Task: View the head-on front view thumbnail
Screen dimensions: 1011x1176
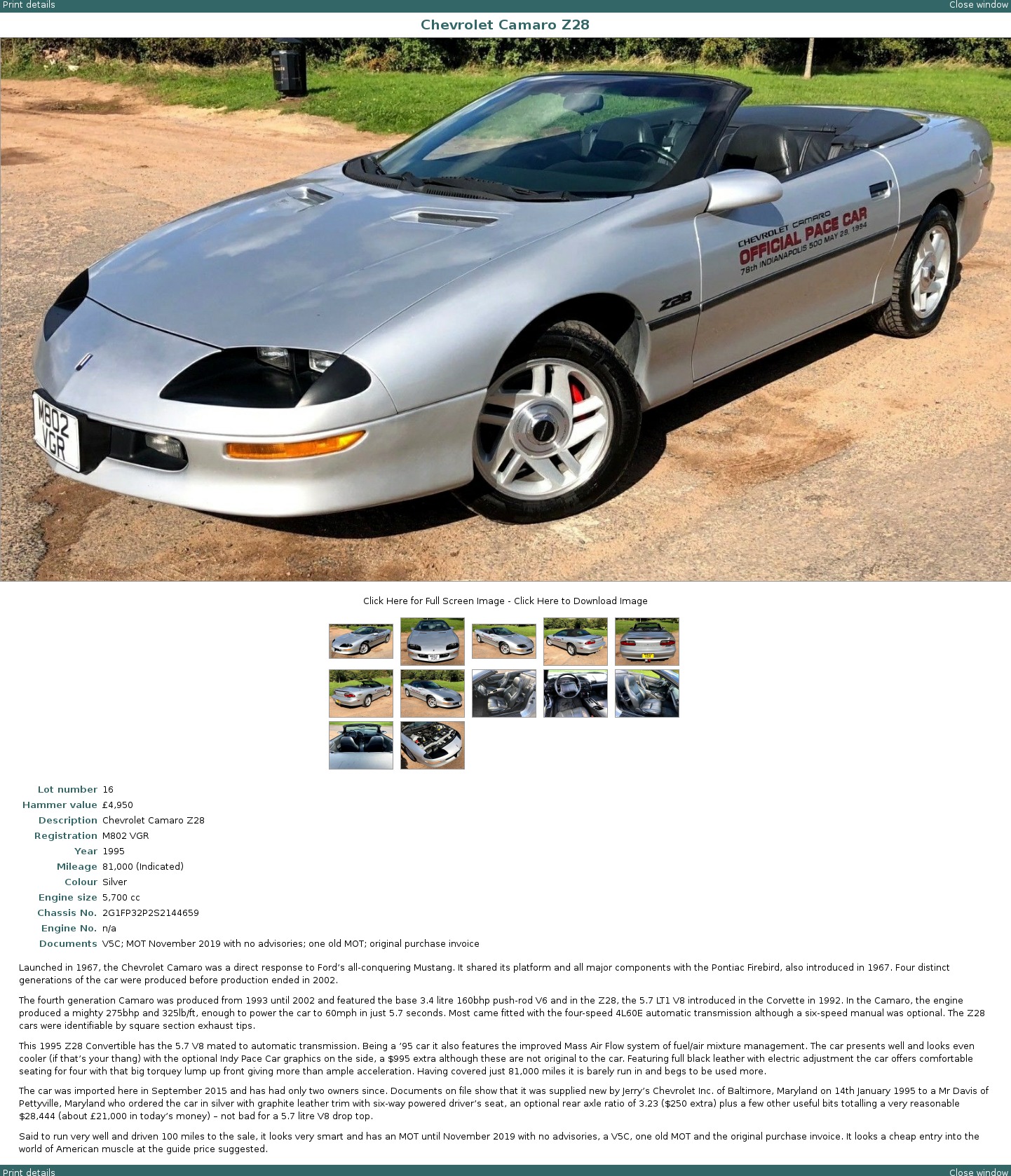Action: coord(433,641)
